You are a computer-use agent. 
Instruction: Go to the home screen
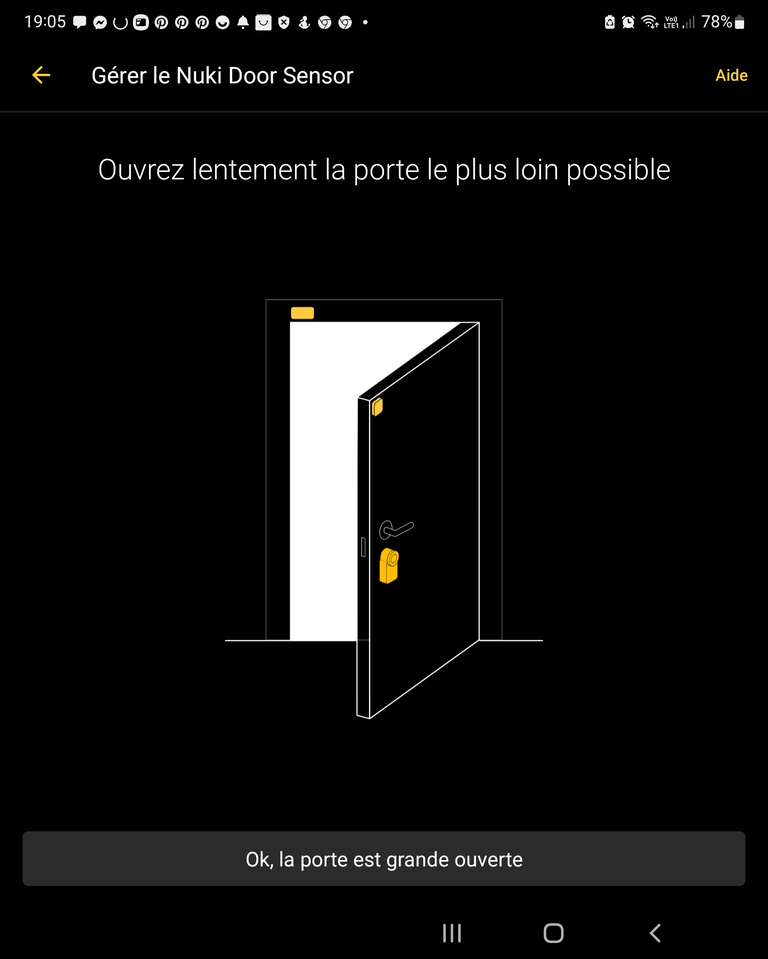[553, 933]
